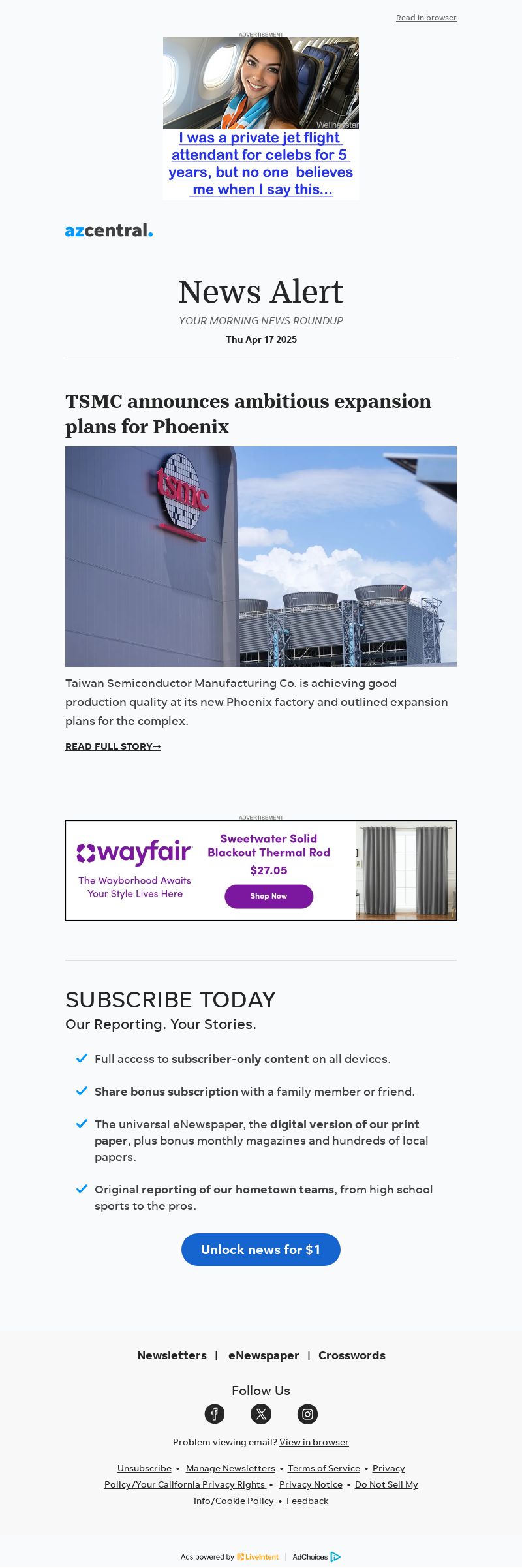
Task: Open the Read in browser link
Action: click(426, 18)
